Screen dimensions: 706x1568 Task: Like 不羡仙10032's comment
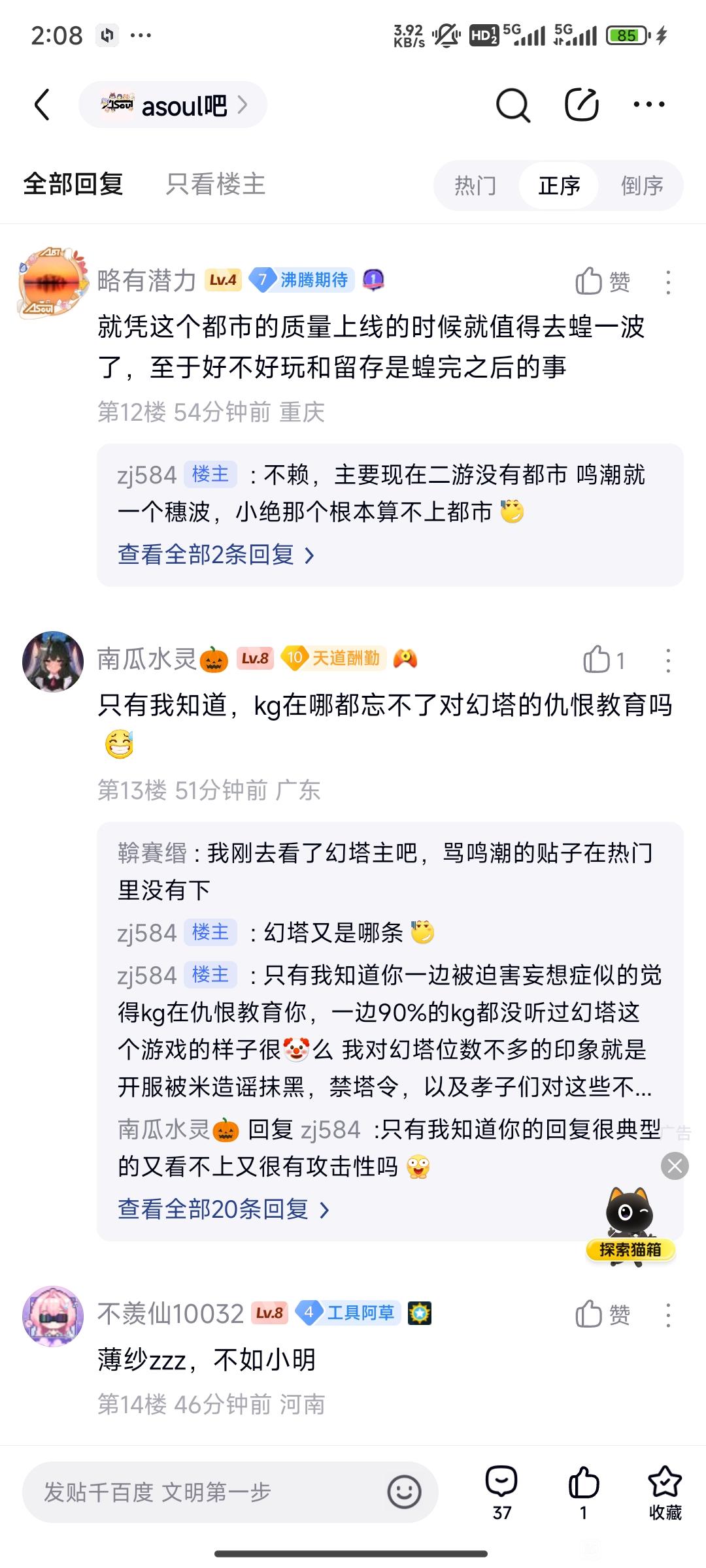point(603,1314)
